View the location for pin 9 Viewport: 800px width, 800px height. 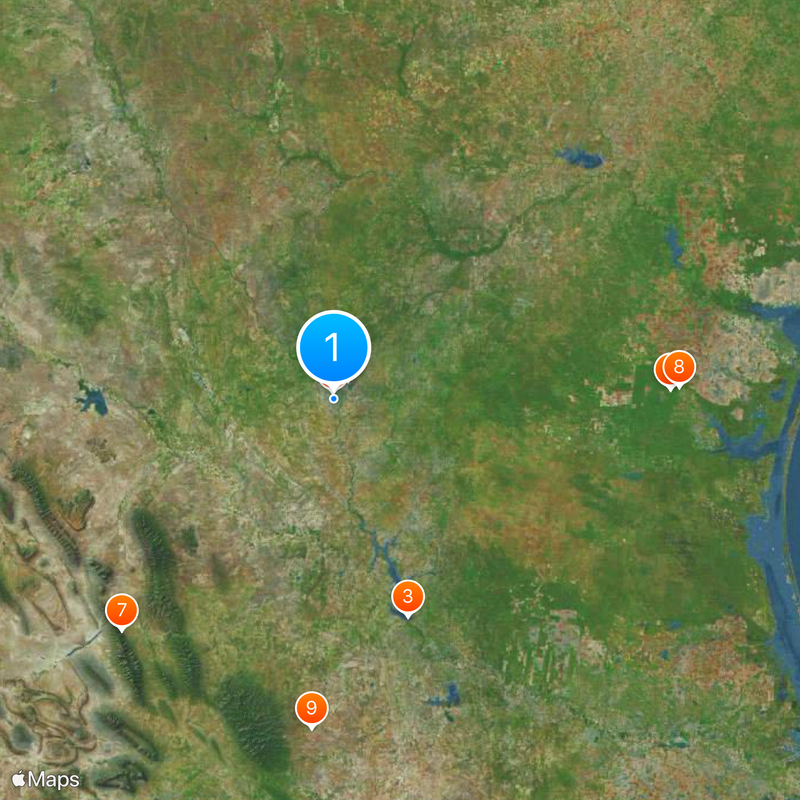[312, 708]
